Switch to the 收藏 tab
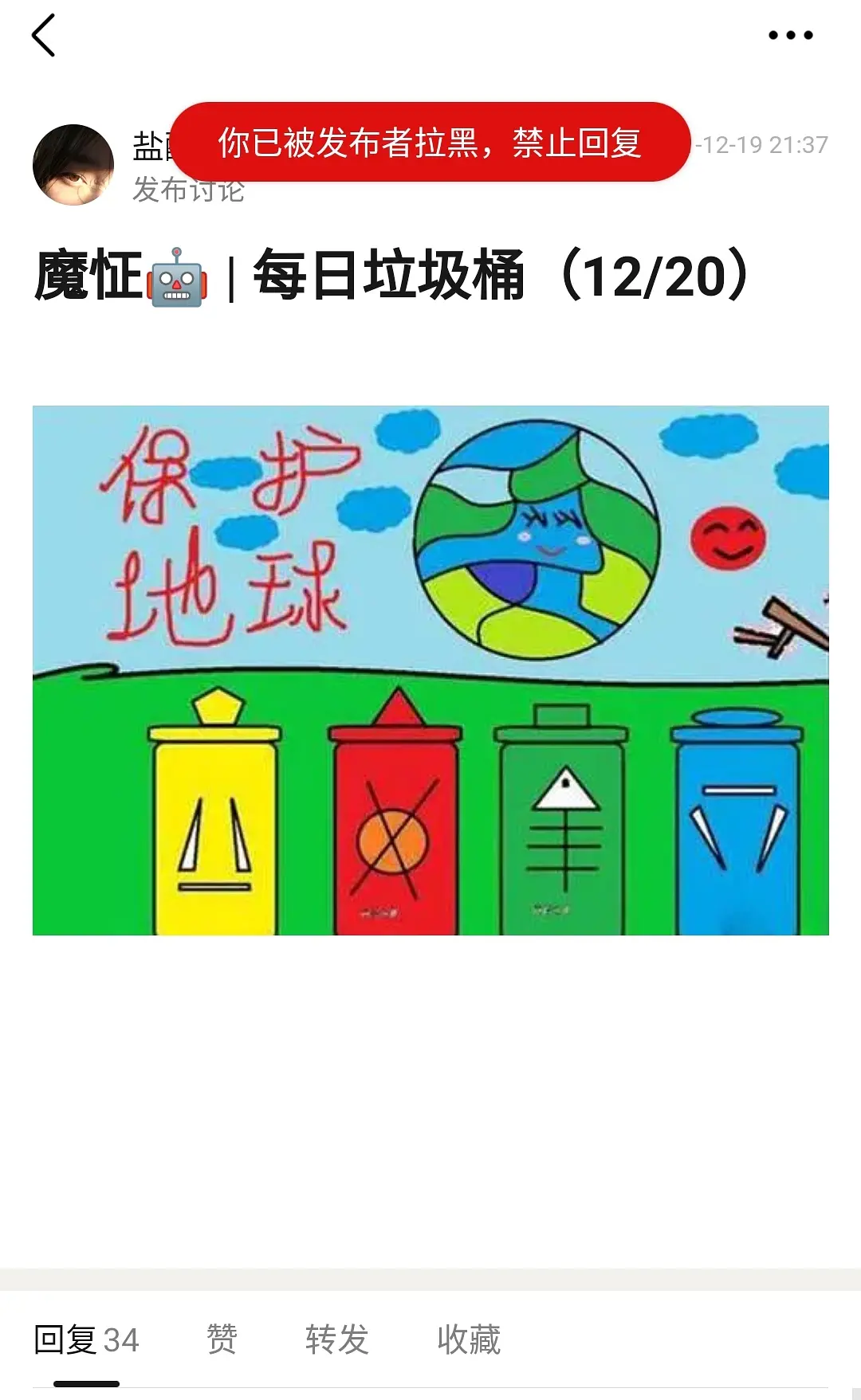Image resolution: width=861 pixels, height=1400 pixels. pyautogui.click(x=469, y=1339)
